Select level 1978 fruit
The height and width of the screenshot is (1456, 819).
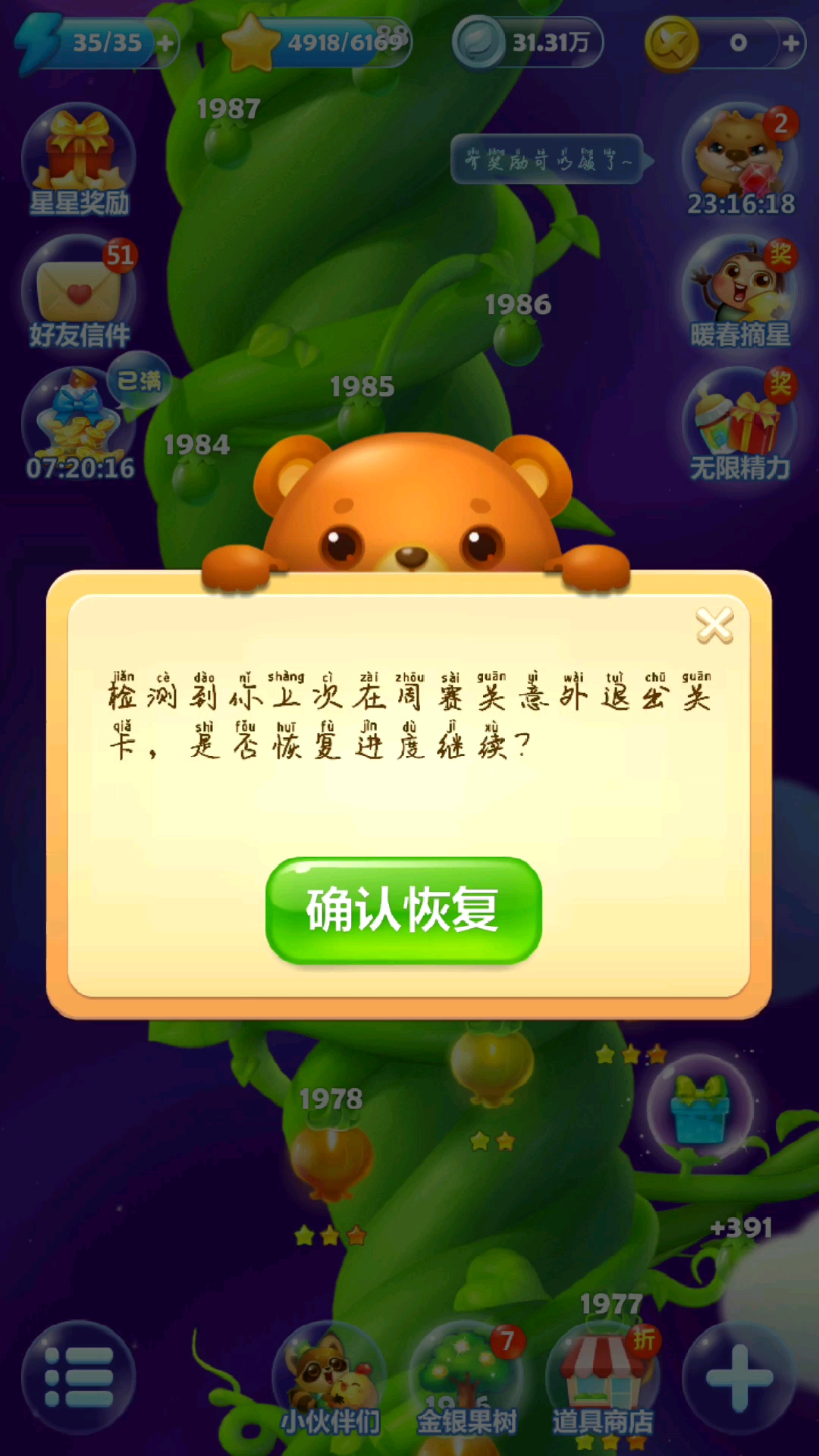(331, 1158)
